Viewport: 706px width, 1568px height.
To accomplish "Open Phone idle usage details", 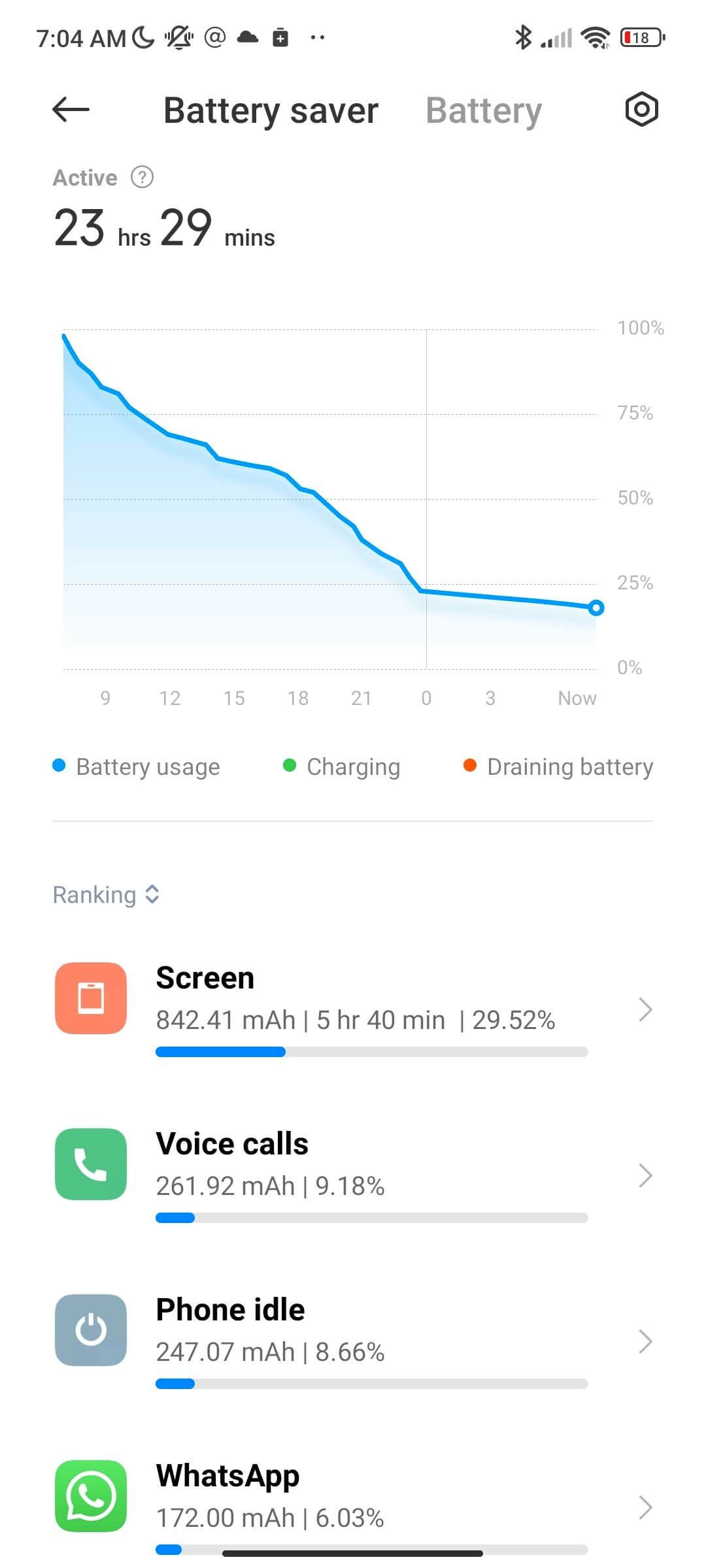I will pyautogui.click(x=353, y=1341).
